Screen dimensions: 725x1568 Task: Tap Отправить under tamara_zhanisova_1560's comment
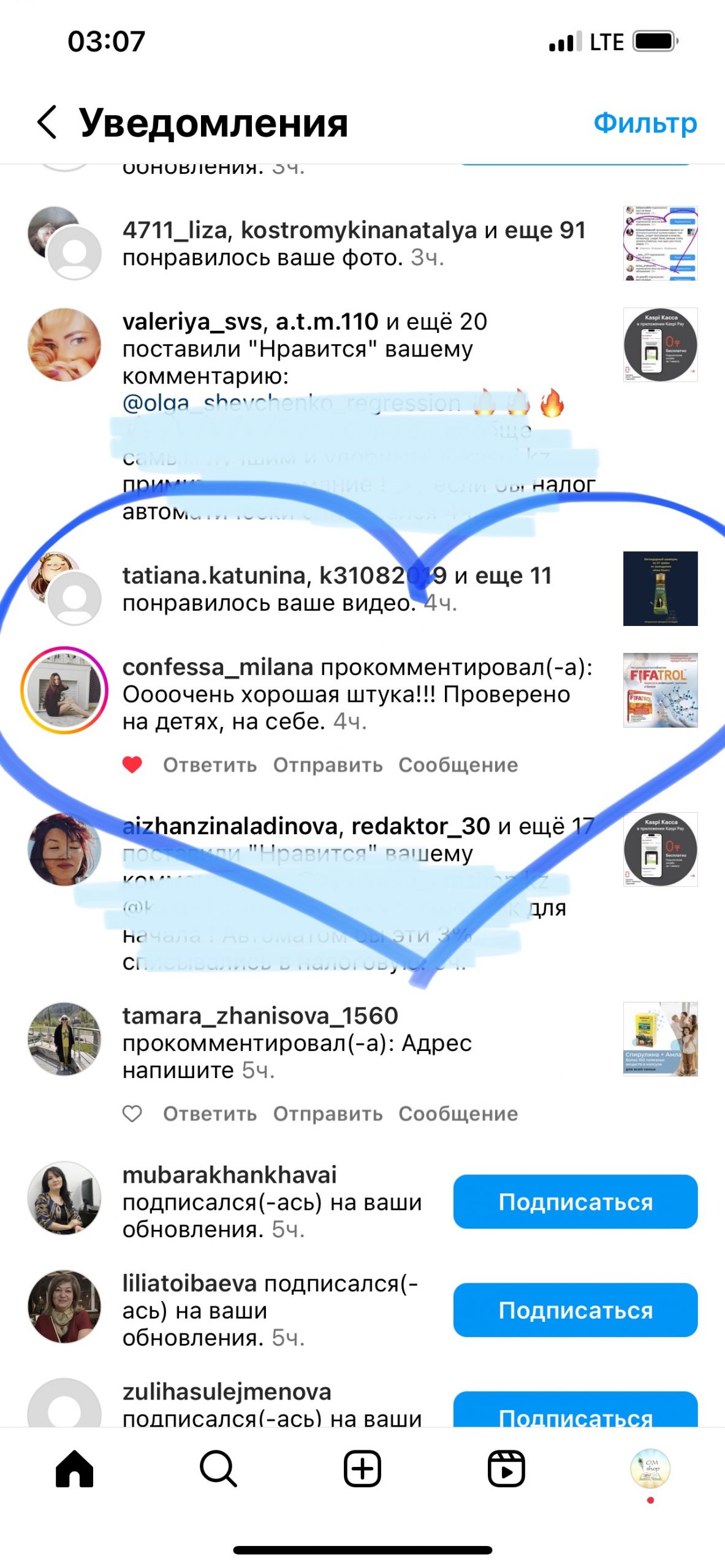[x=328, y=1114]
